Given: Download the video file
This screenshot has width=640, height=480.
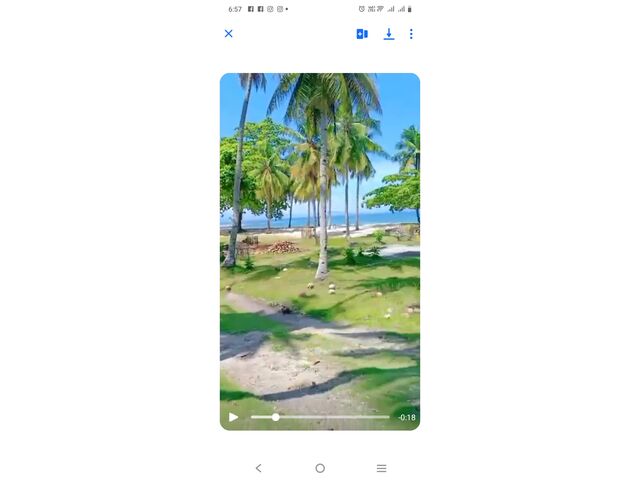Looking at the screenshot, I should [389, 34].
